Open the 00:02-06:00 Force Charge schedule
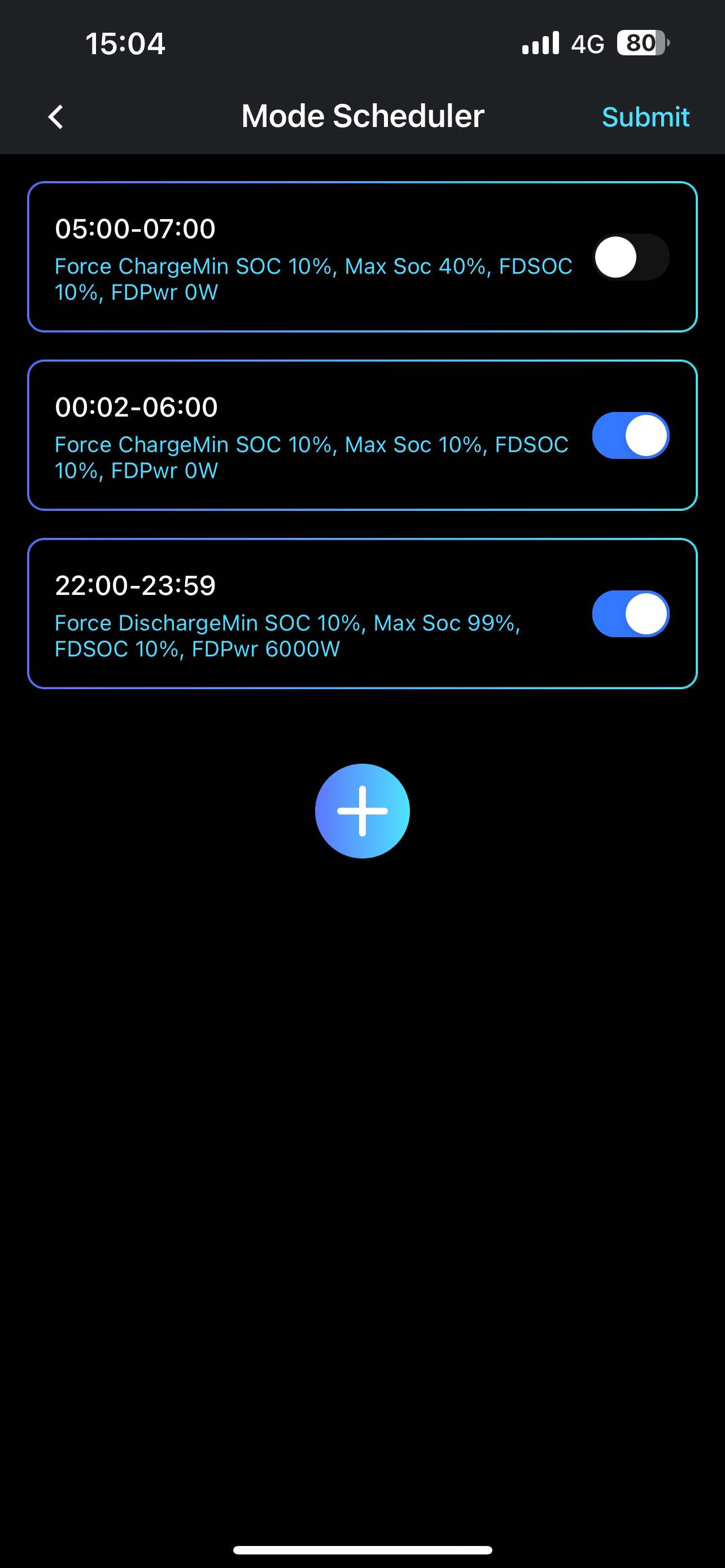Viewport: 725px width, 1568px height. coord(304,435)
